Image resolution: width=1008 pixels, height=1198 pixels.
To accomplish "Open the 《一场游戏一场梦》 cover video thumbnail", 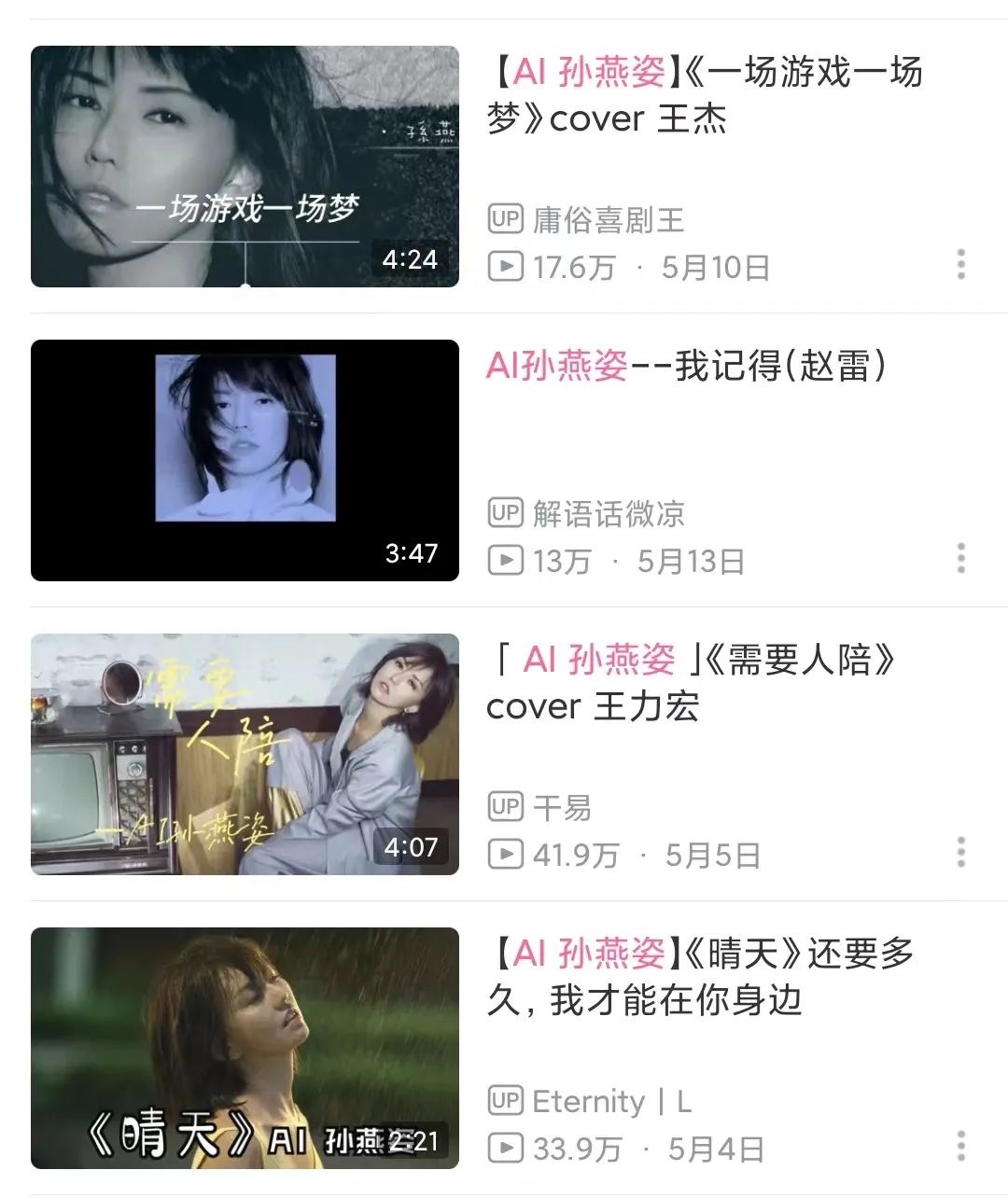I will click(245, 166).
